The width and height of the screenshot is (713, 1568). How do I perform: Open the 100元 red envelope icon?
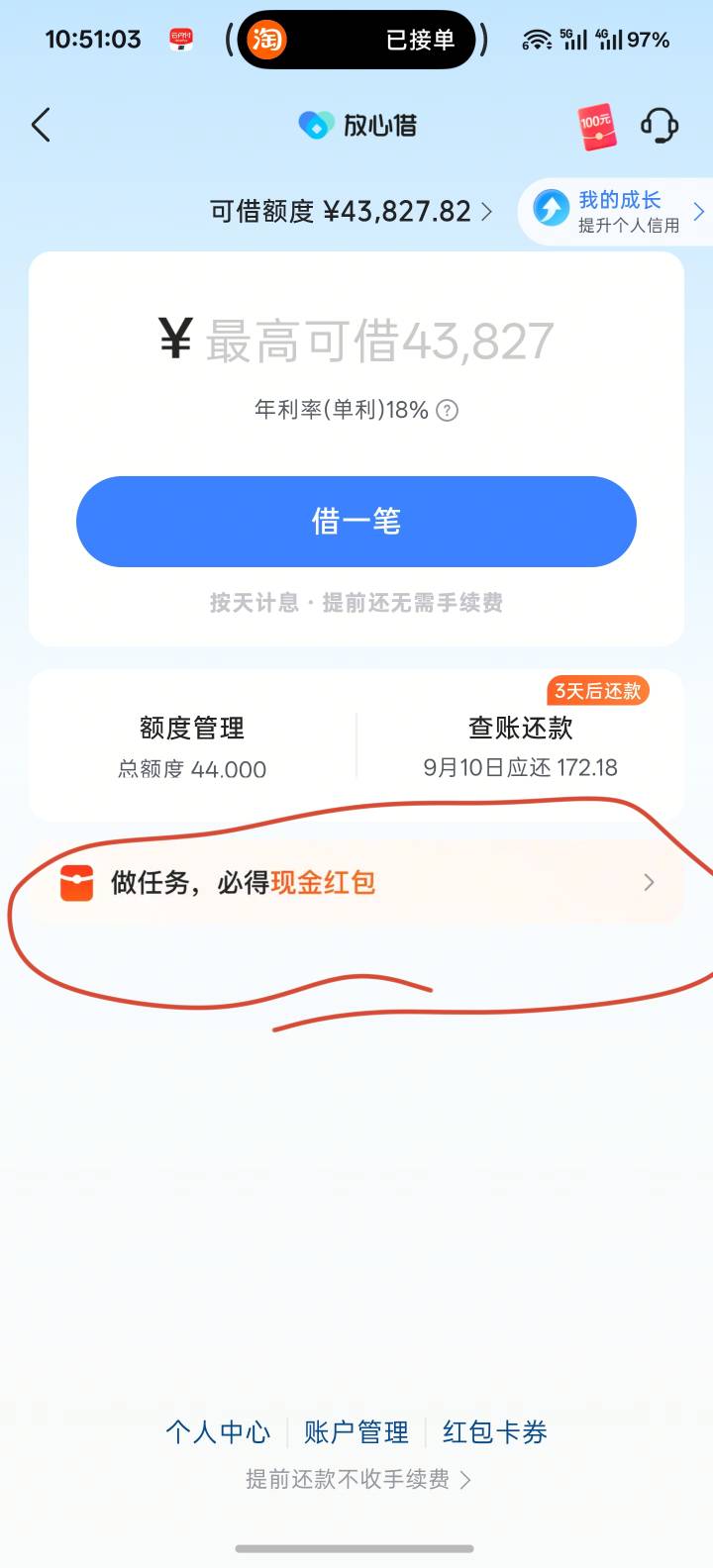coord(596,126)
